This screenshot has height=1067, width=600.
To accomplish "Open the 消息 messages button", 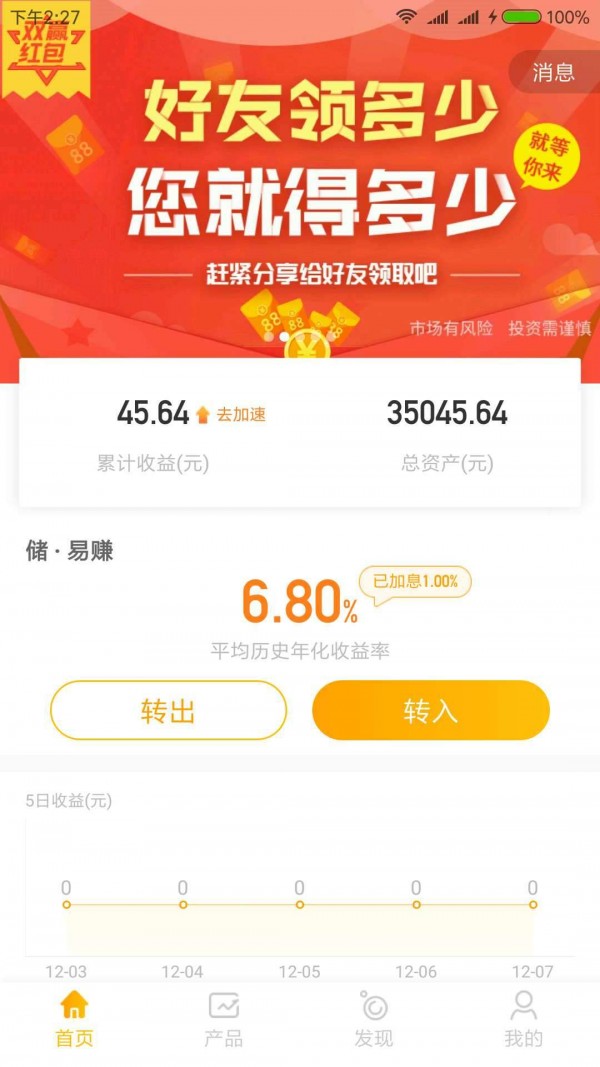I will click(553, 72).
